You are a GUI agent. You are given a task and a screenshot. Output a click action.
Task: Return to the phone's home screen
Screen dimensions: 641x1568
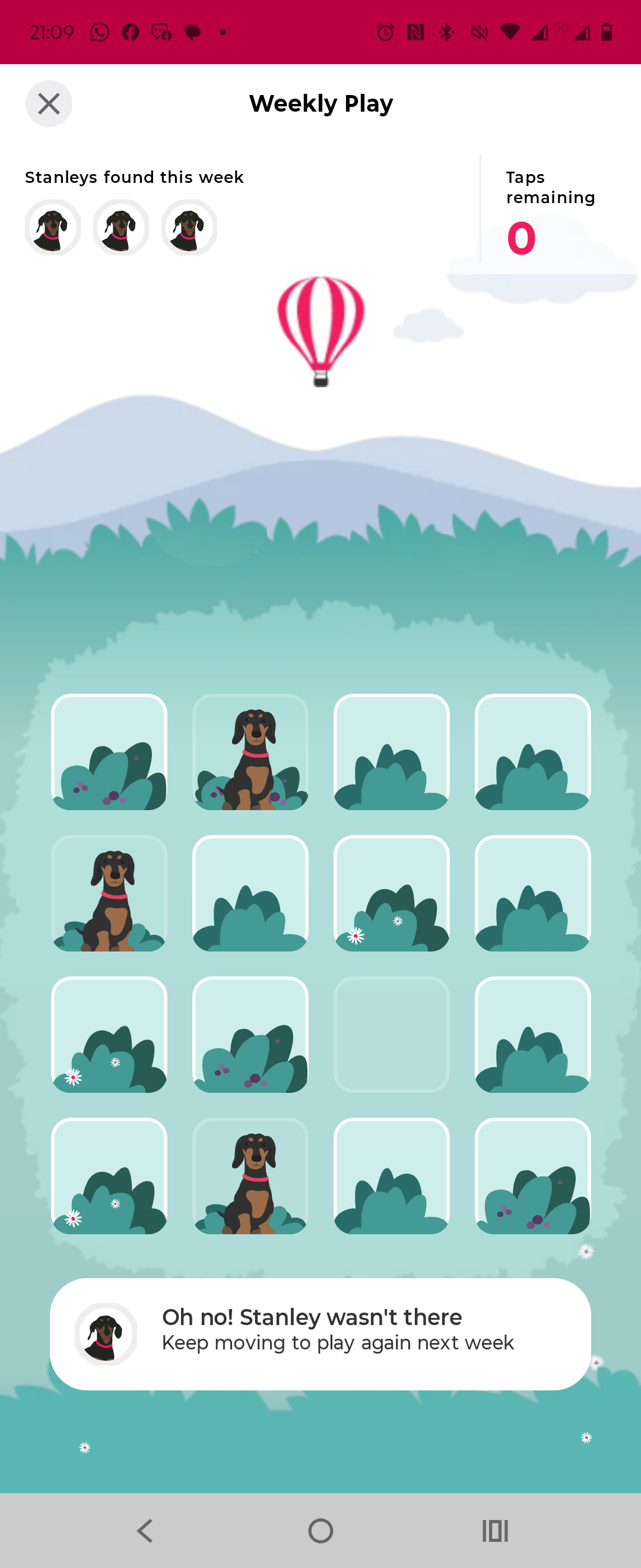pyautogui.click(x=320, y=1530)
